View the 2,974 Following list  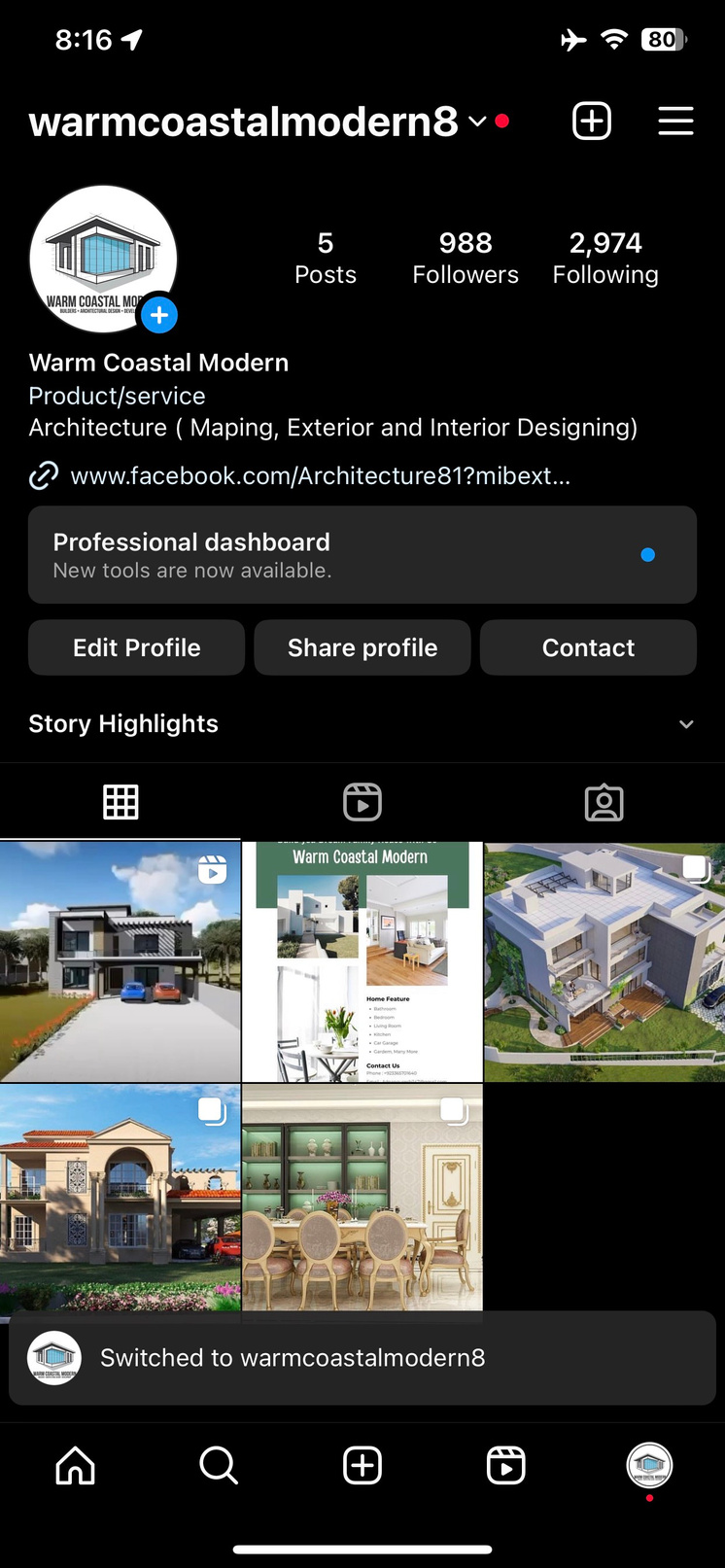[605, 259]
